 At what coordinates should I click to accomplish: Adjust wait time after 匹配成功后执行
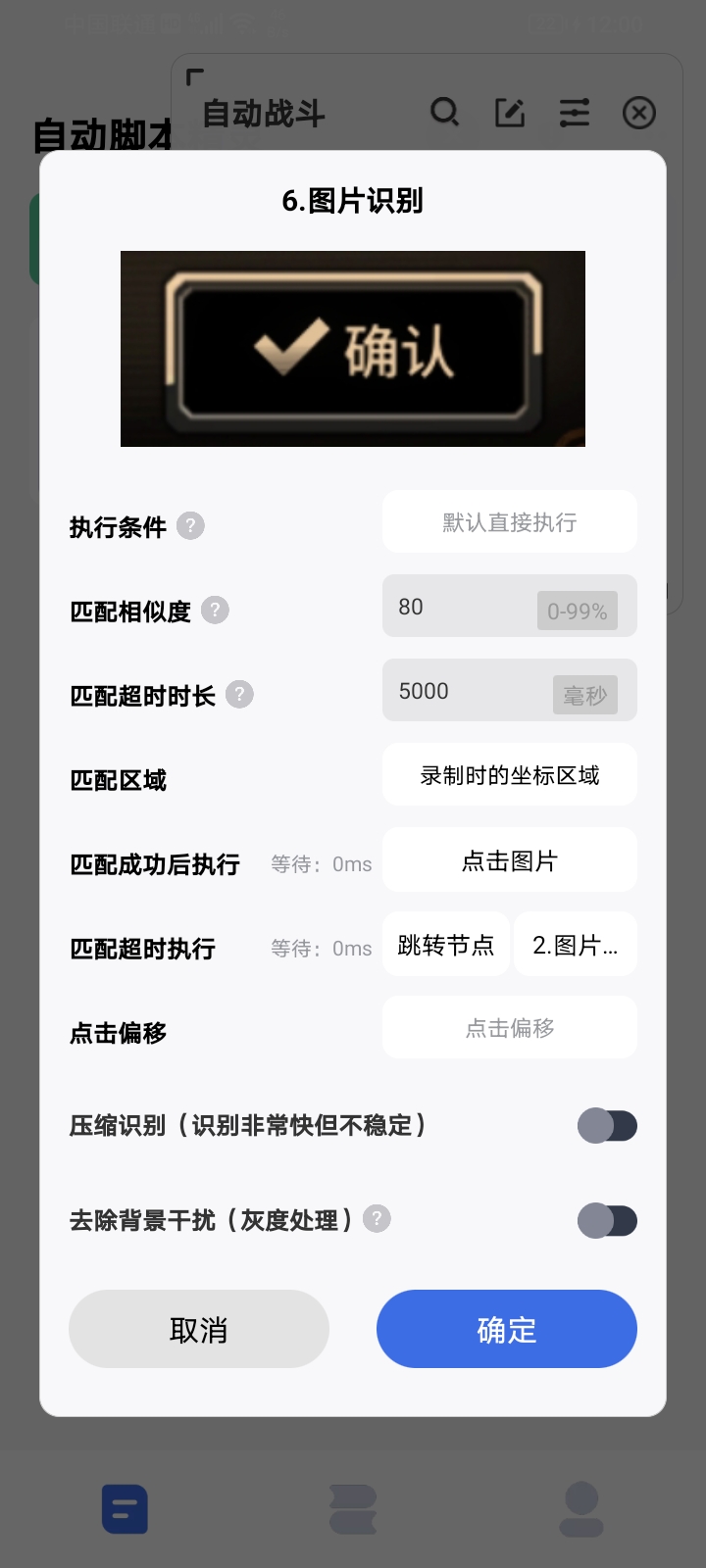point(322,864)
